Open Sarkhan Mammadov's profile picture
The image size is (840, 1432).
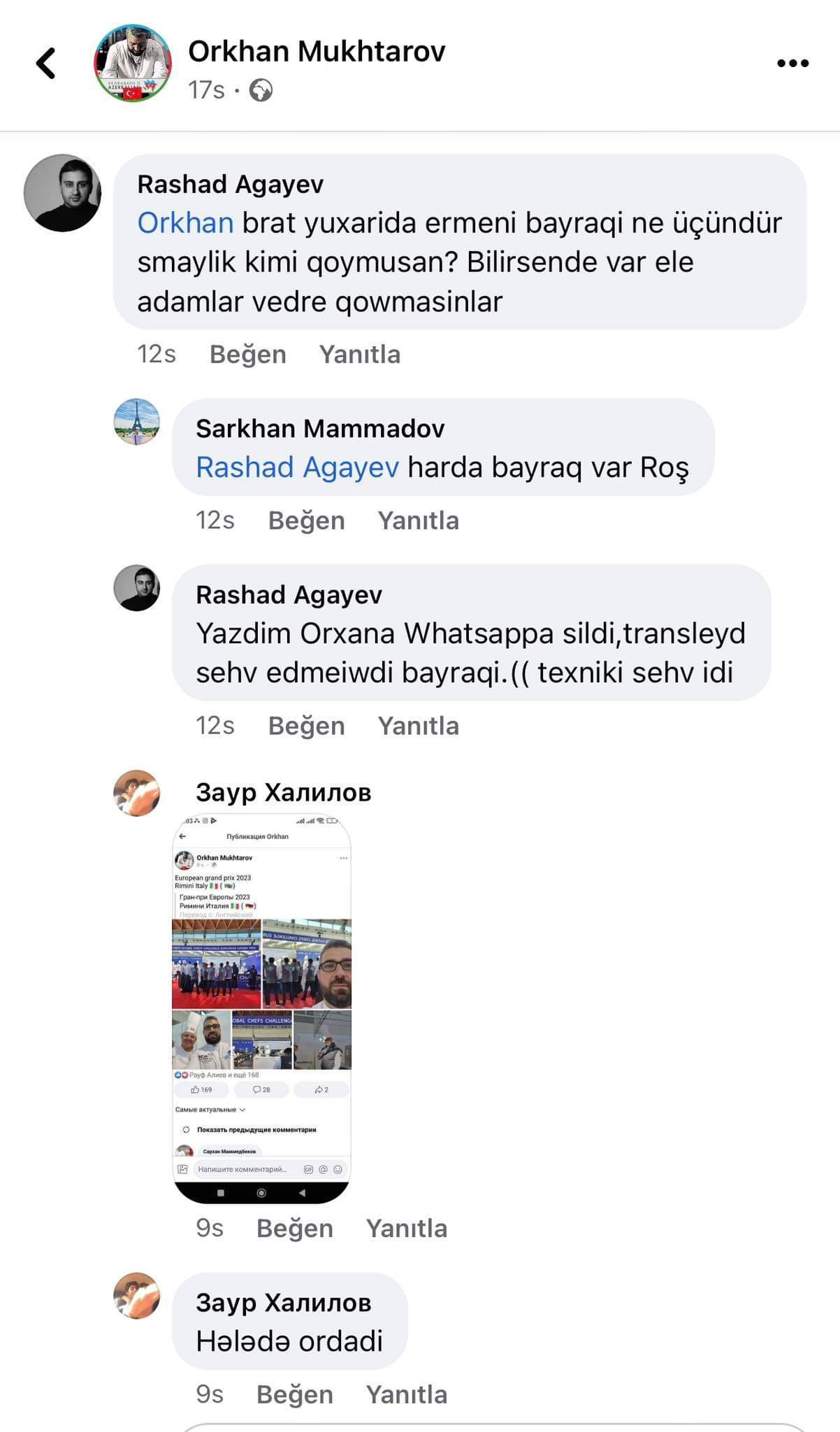click(x=137, y=422)
